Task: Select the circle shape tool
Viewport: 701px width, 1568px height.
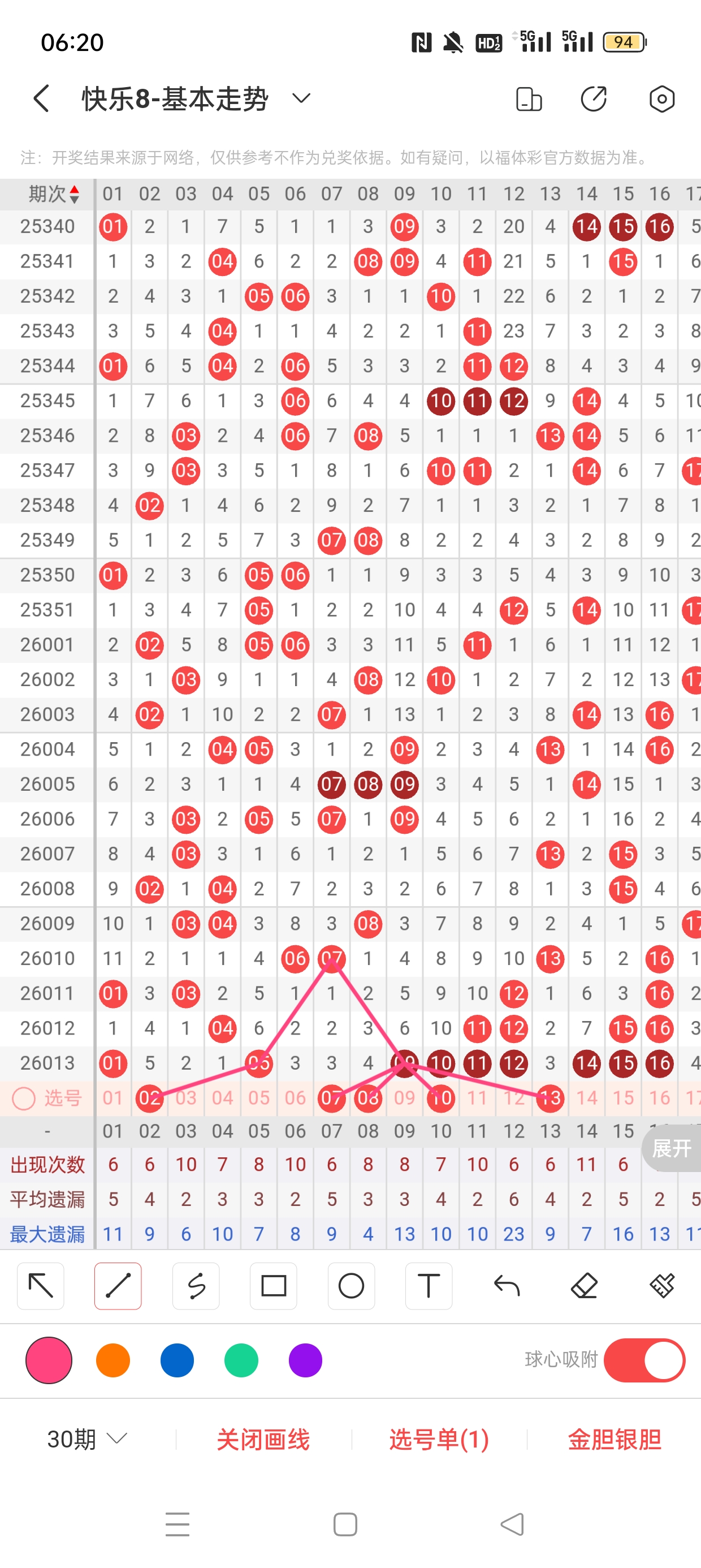Action: (351, 1286)
